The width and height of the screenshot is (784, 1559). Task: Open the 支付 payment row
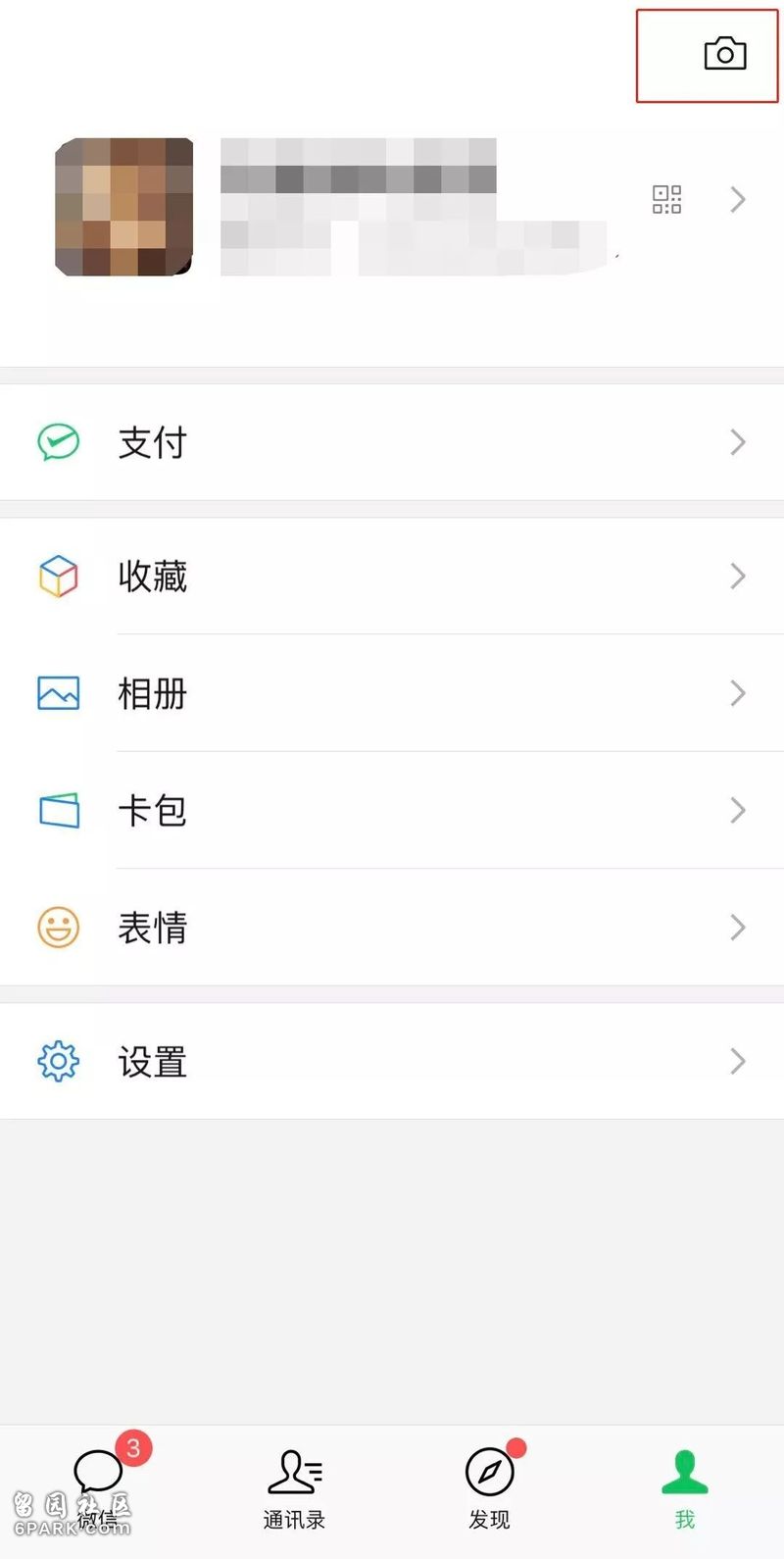(392, 442)
